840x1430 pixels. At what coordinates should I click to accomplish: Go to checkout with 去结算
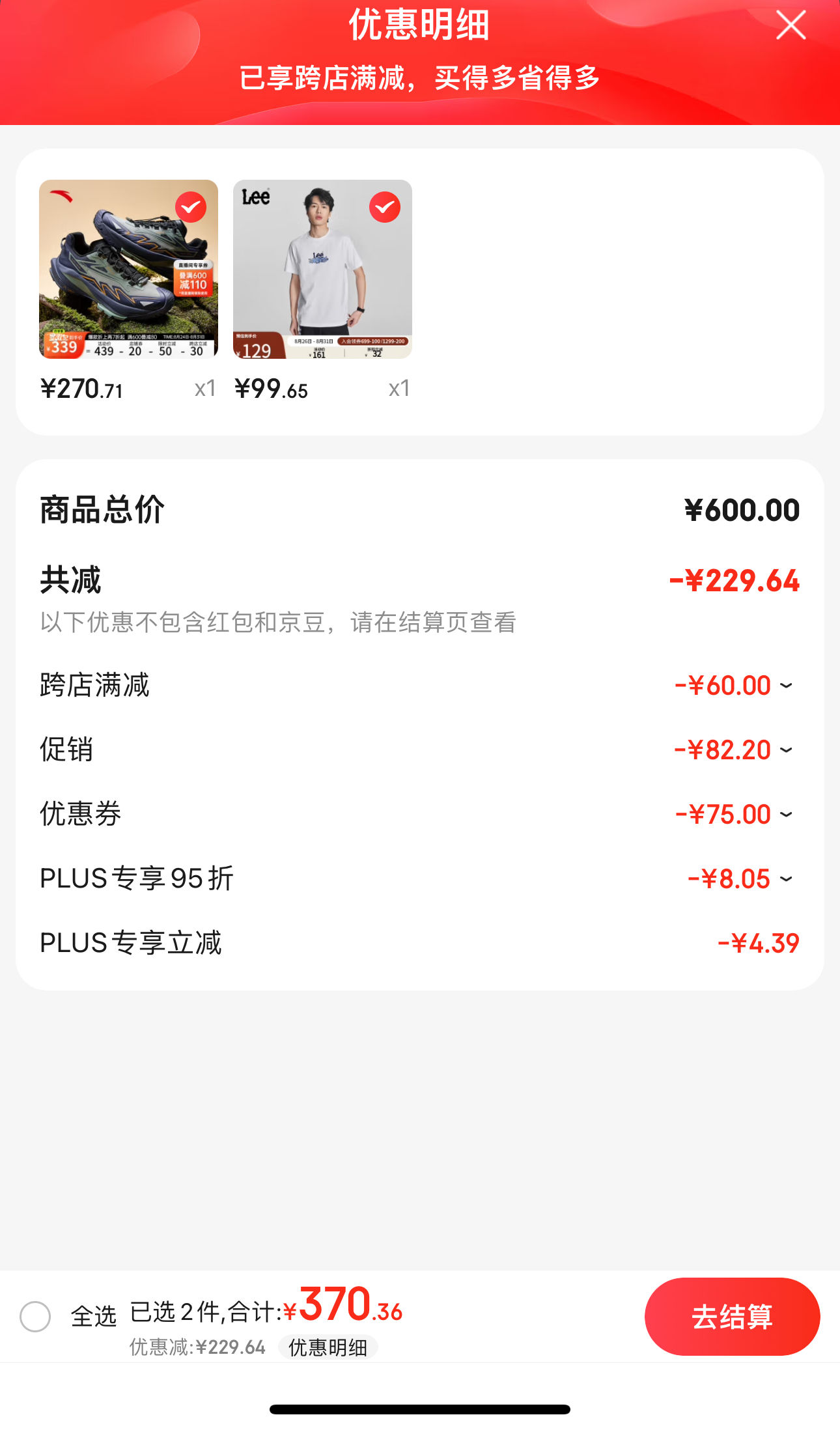tap(732, 1317)
